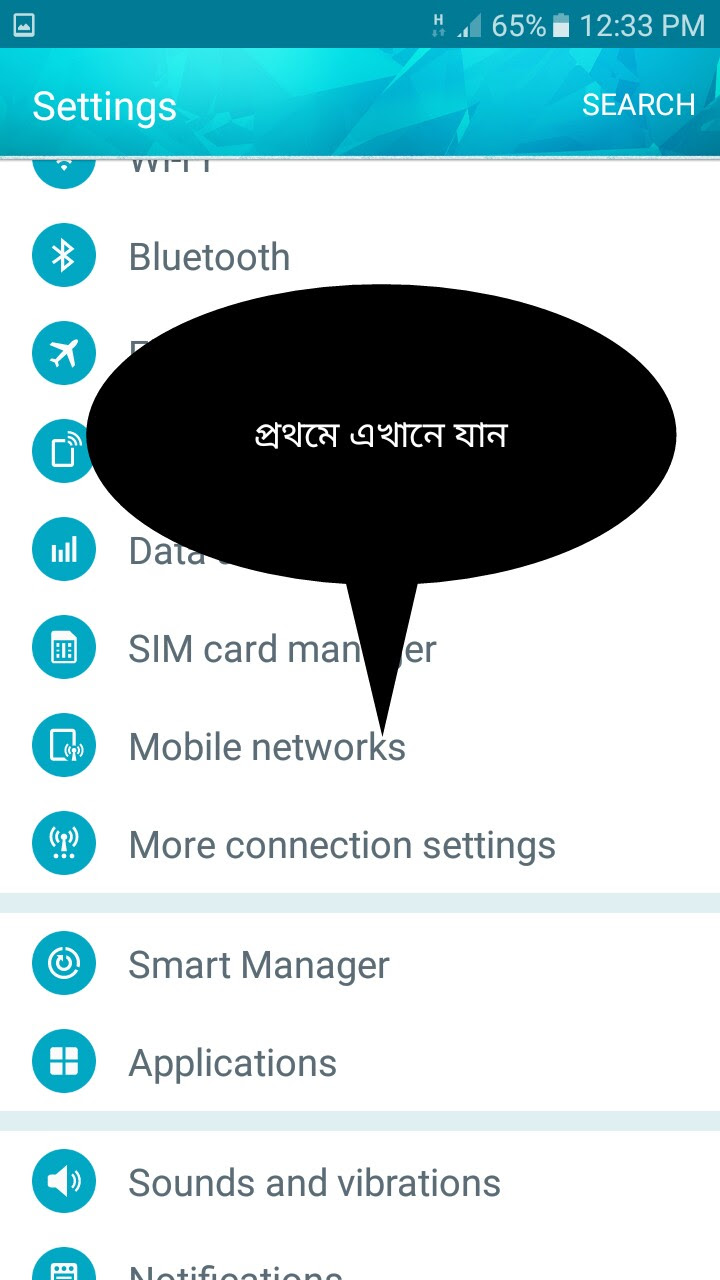Open Bluetooth settings

point(209,257)
